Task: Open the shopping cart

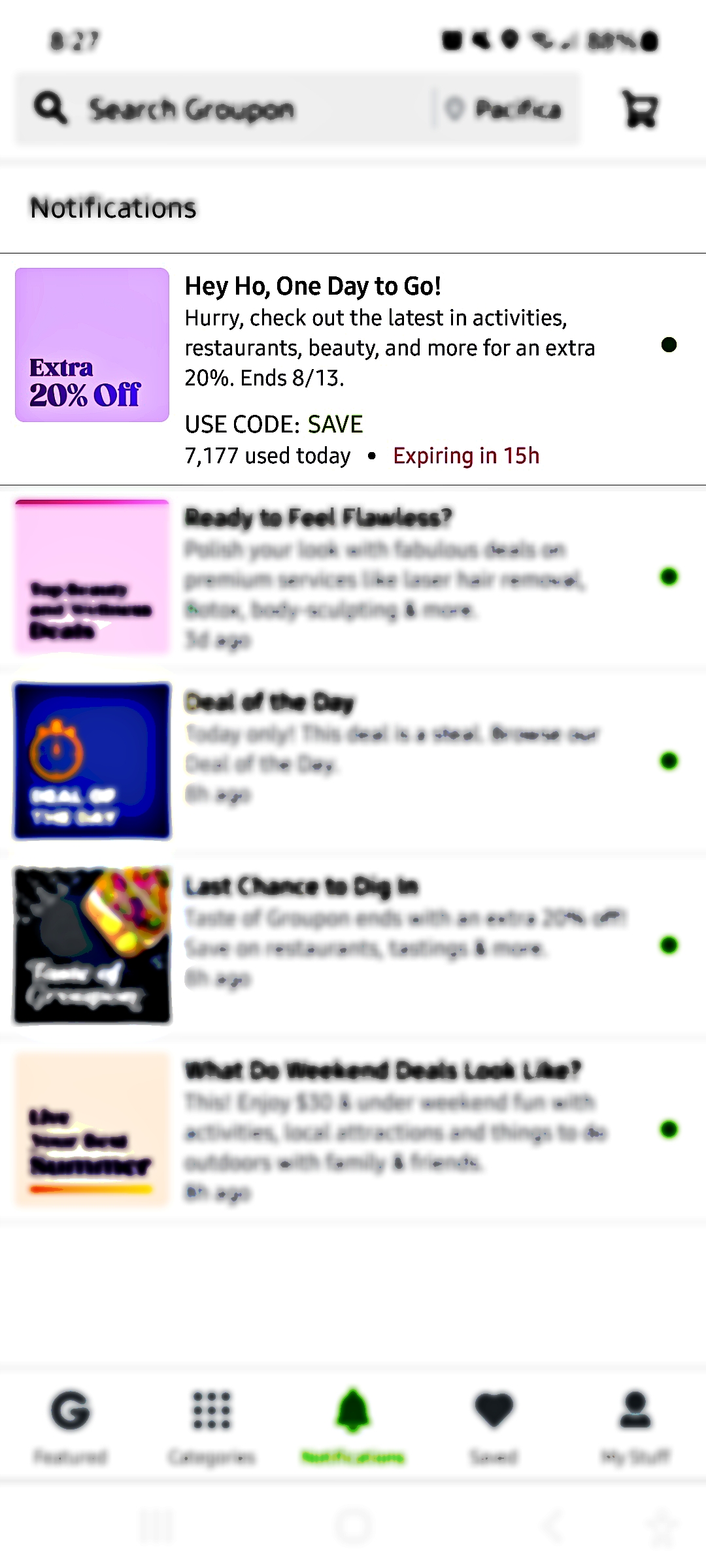Action: 640,109
